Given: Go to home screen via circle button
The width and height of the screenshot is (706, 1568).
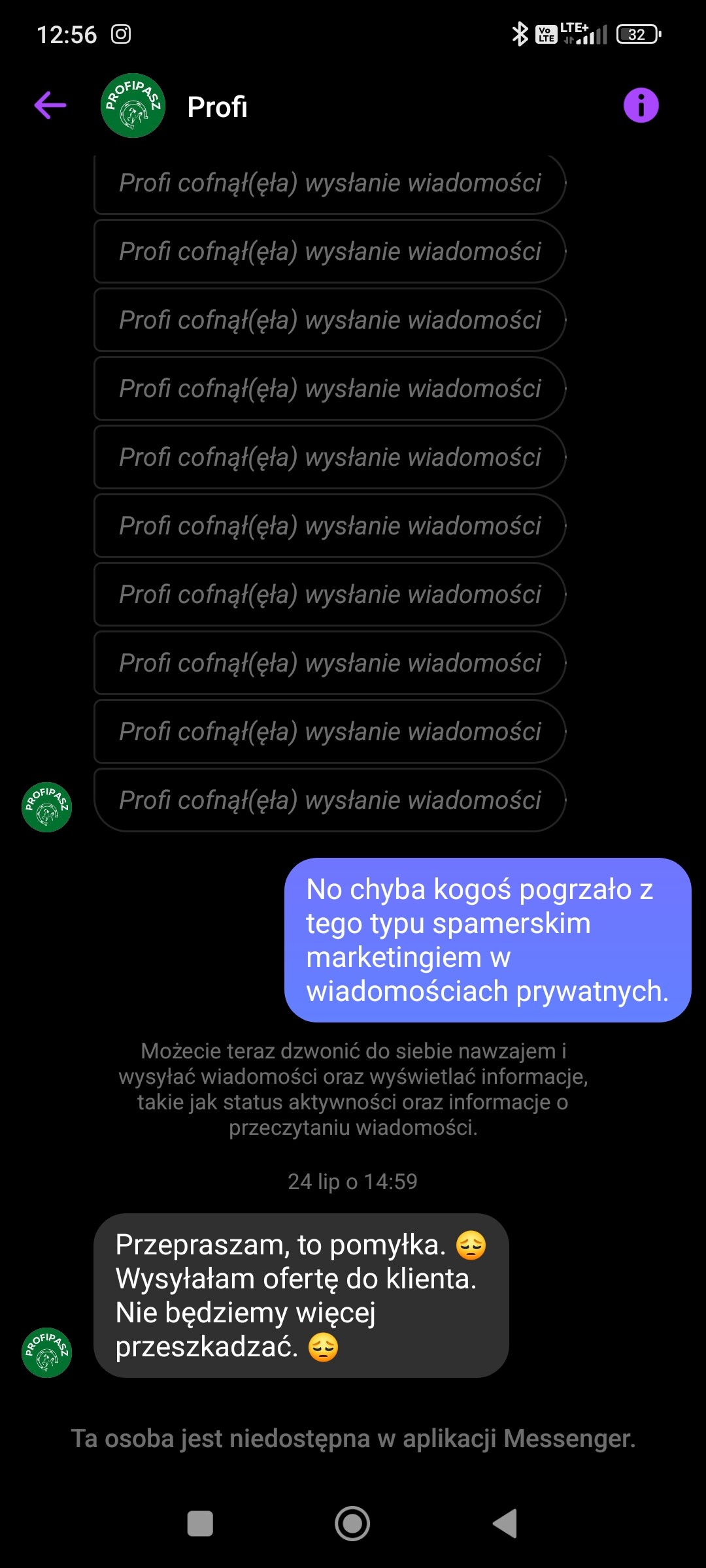Looking at the screenshot, I should point(352,1524).
